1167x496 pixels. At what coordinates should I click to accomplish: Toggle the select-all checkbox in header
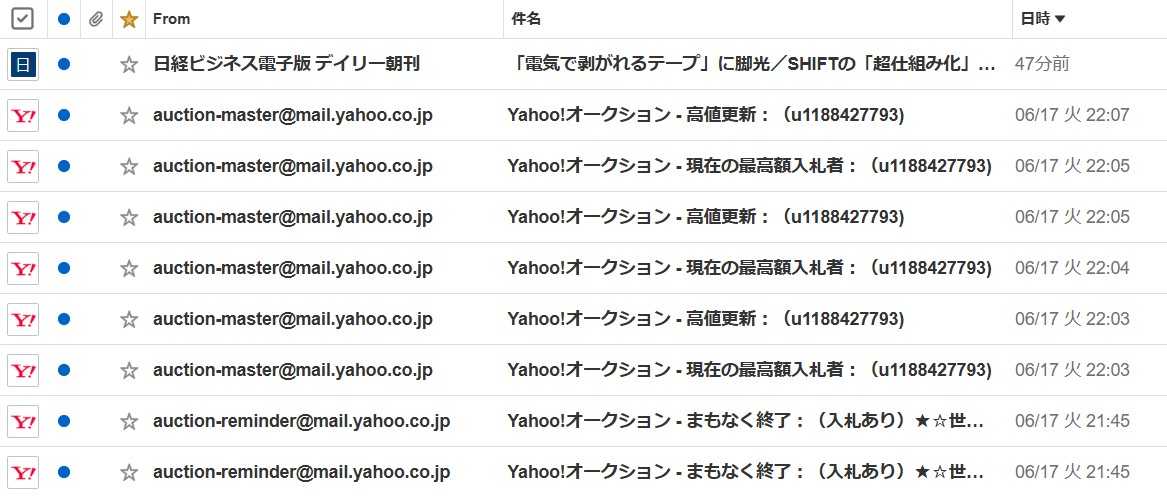[22, 19]
